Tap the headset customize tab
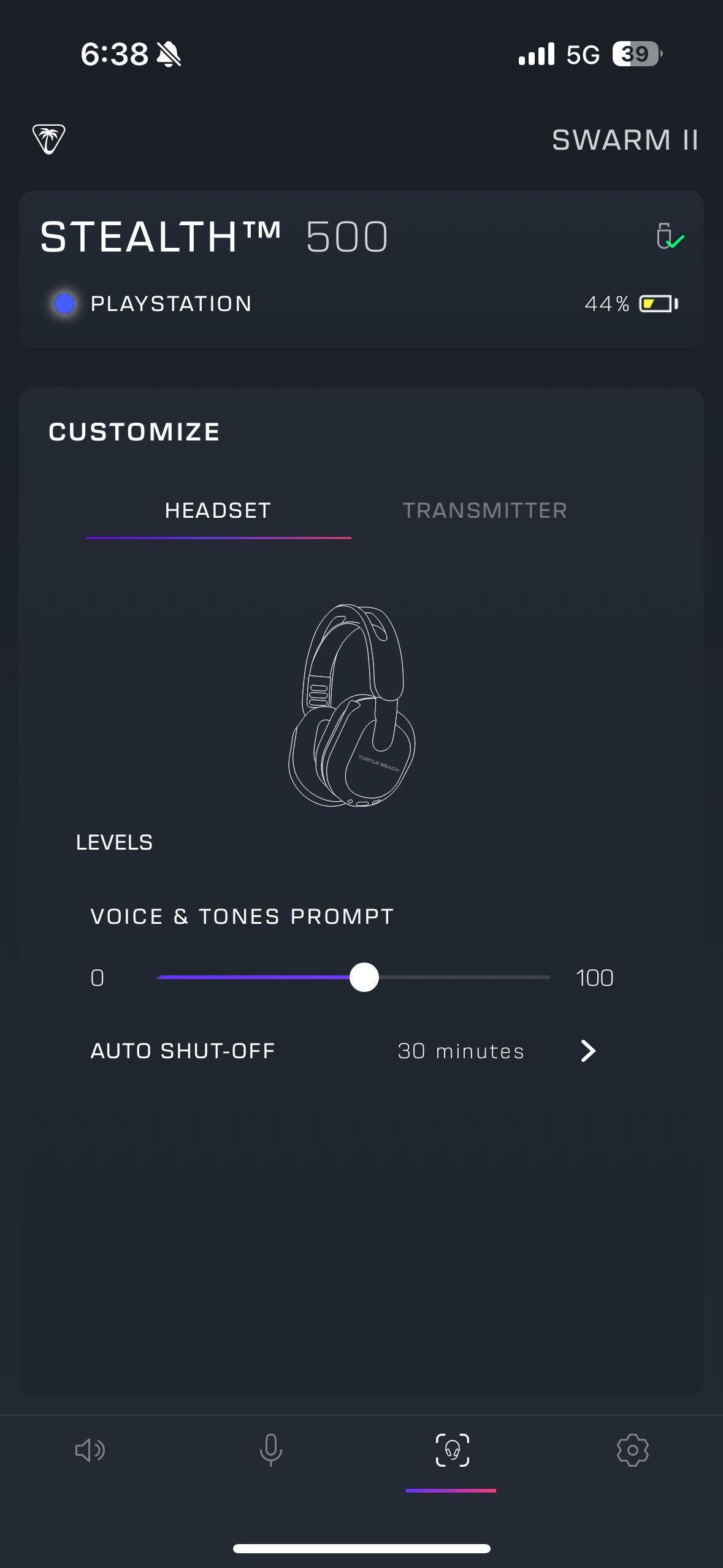The width and height of the screenshot is (723, 1568). pos(452,1450)
